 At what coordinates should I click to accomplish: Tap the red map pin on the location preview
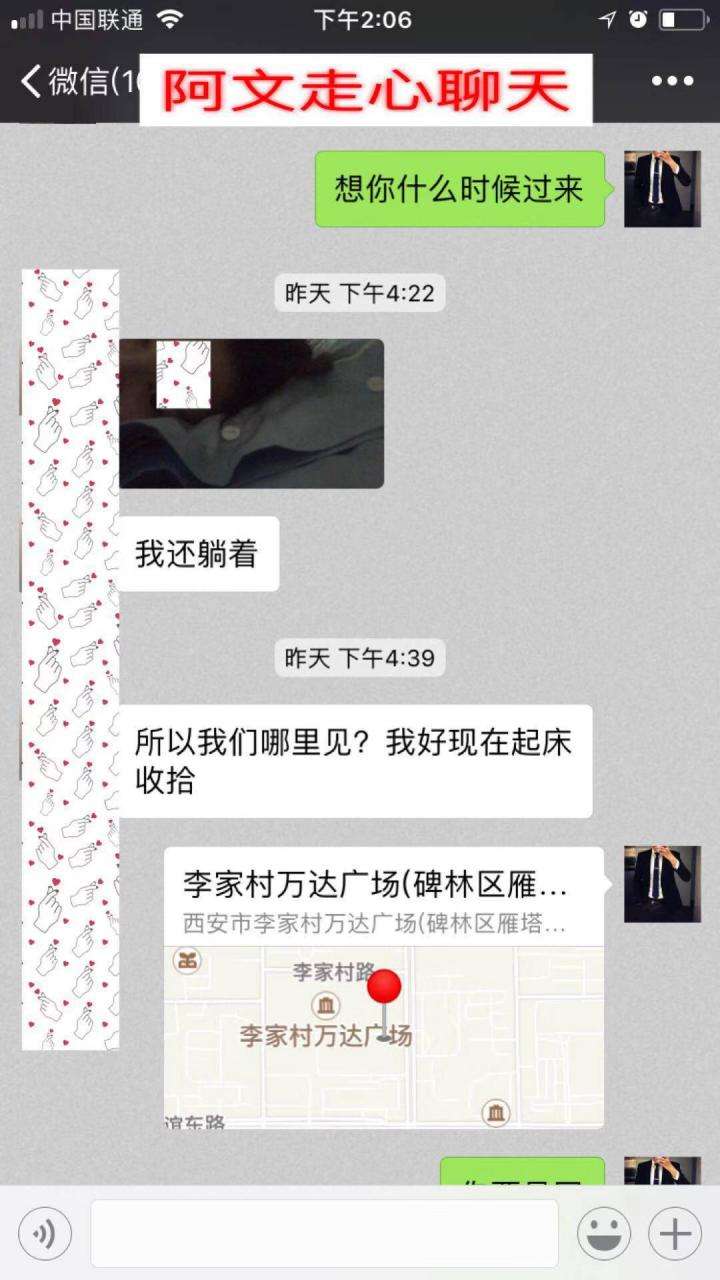click(x=385, y=985)
